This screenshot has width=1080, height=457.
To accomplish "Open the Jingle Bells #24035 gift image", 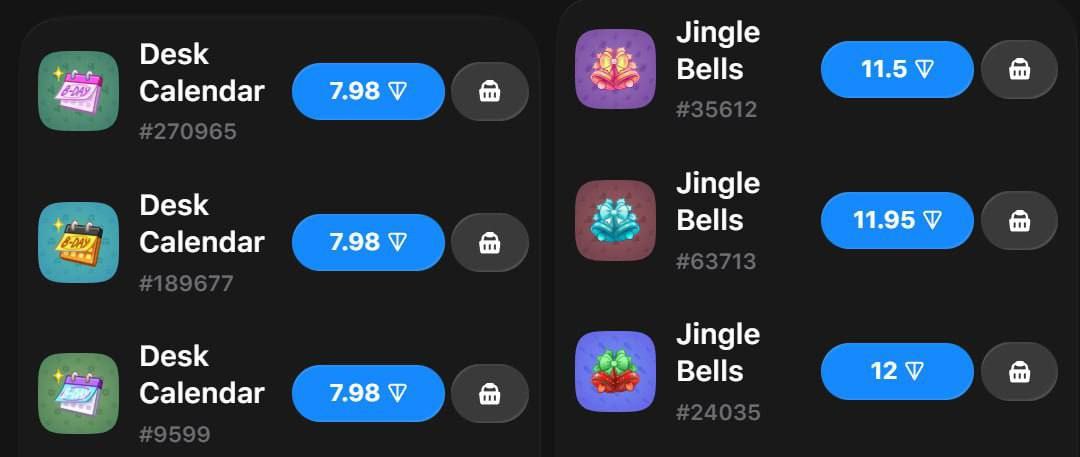I will tap(615, 371).
